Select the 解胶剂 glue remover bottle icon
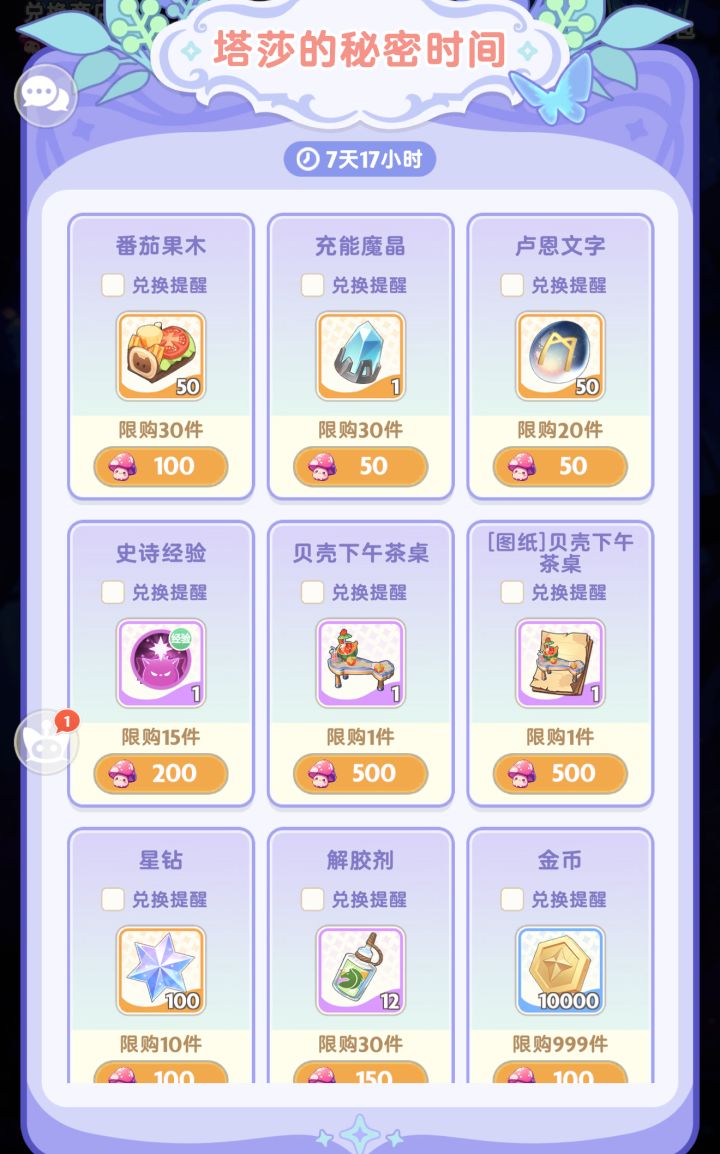Image resolution: width=720 pixels, height=1154 pixels. [x=360, y=968]
